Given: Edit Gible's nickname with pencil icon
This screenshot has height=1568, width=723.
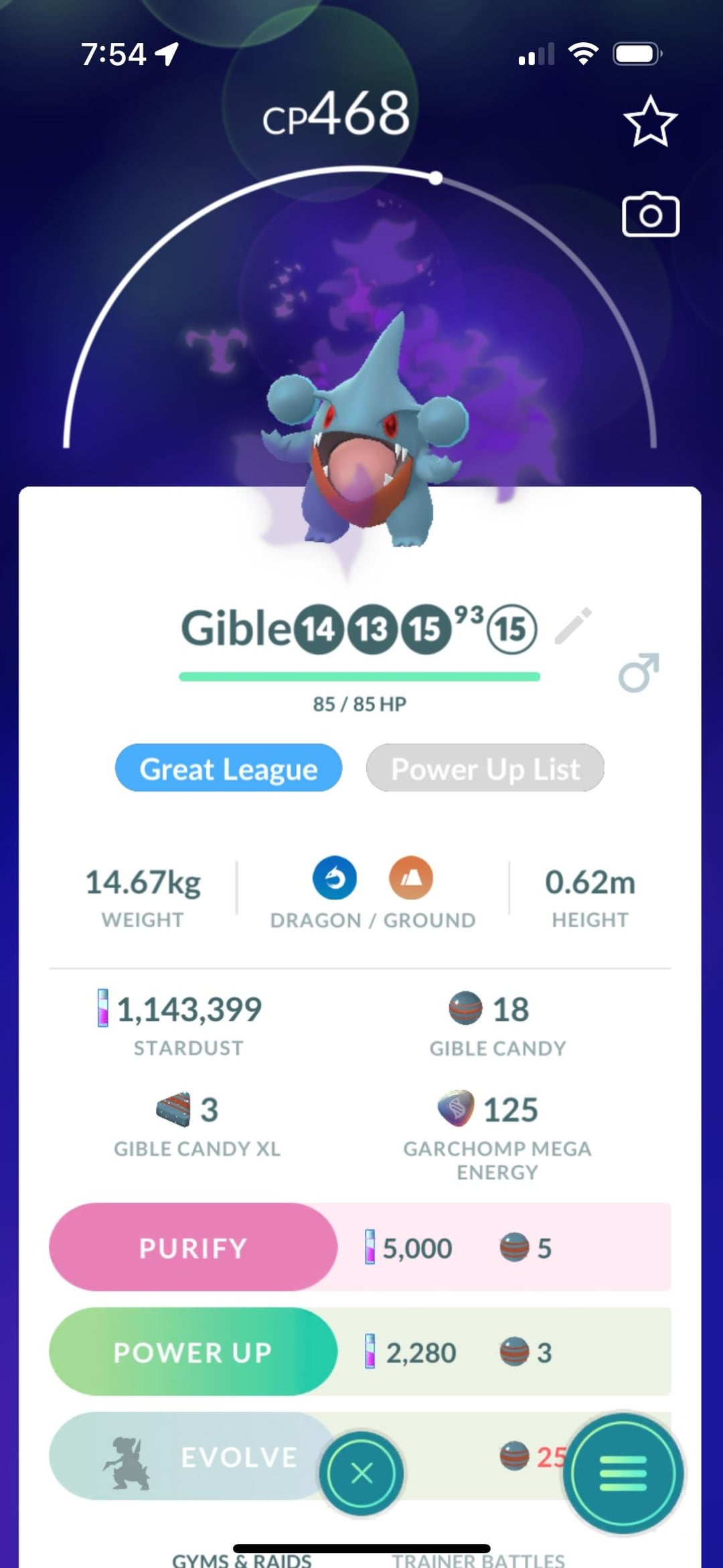Looking at the screenshot, I should pyautogui.click(x=574, y=626).
